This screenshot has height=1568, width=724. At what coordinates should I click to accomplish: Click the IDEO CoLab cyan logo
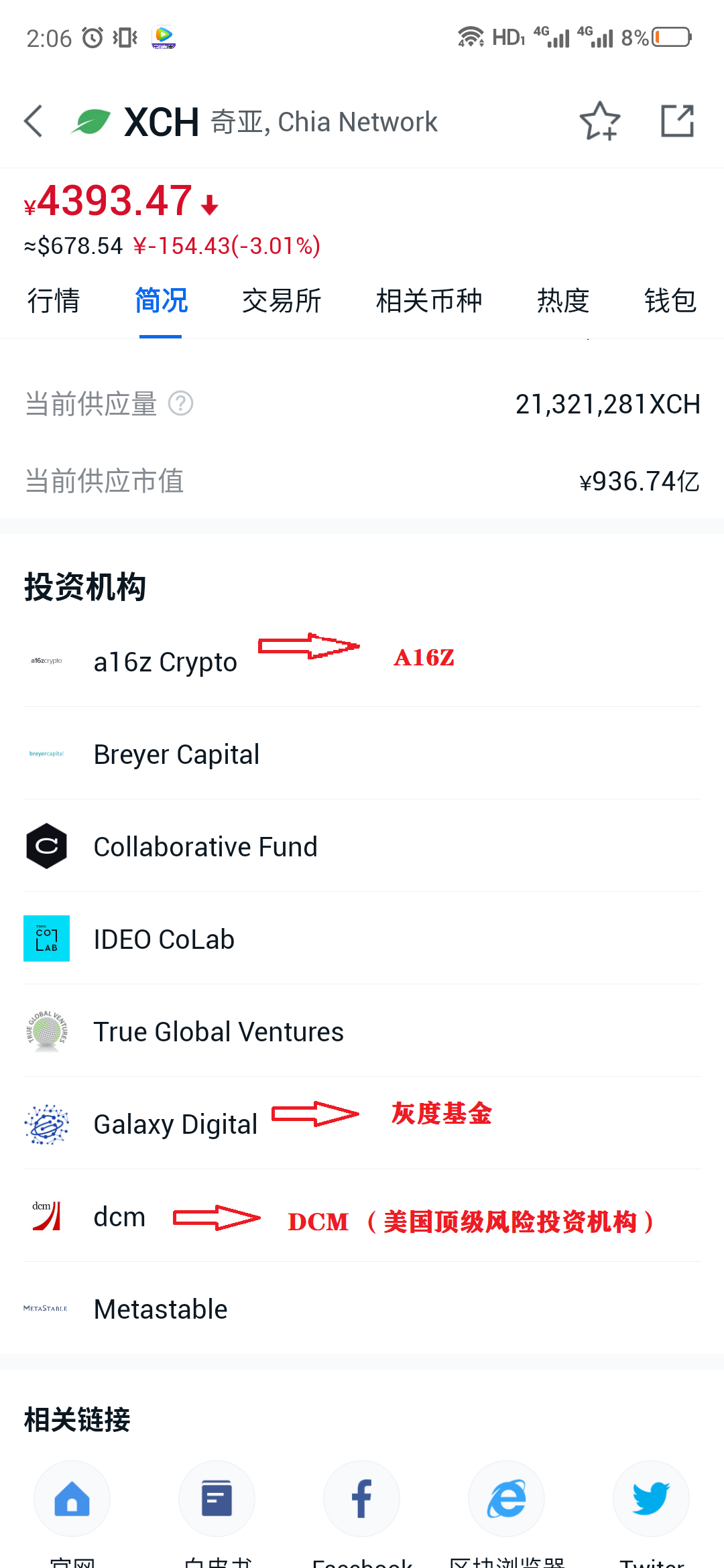(x=46, y=939)
